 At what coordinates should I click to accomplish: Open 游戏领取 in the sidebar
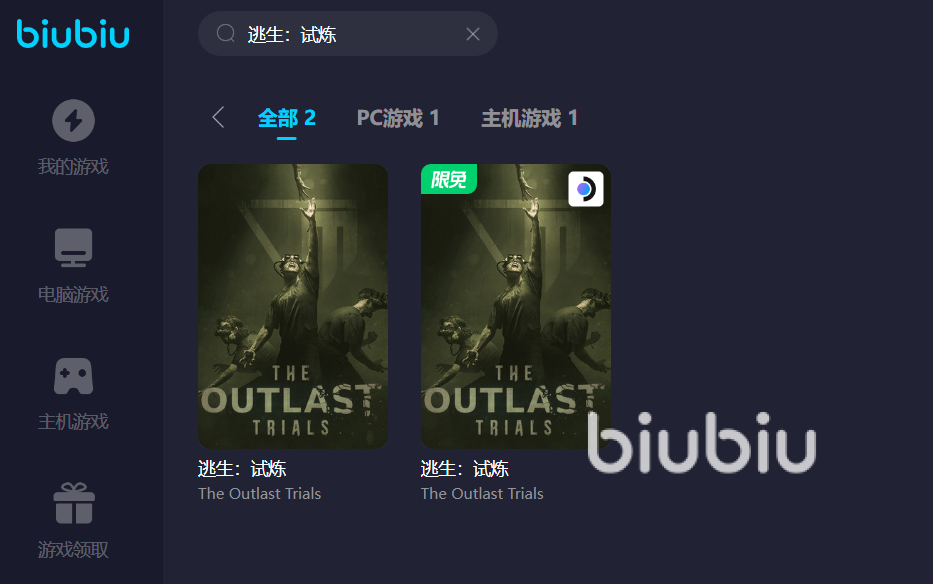73,520
